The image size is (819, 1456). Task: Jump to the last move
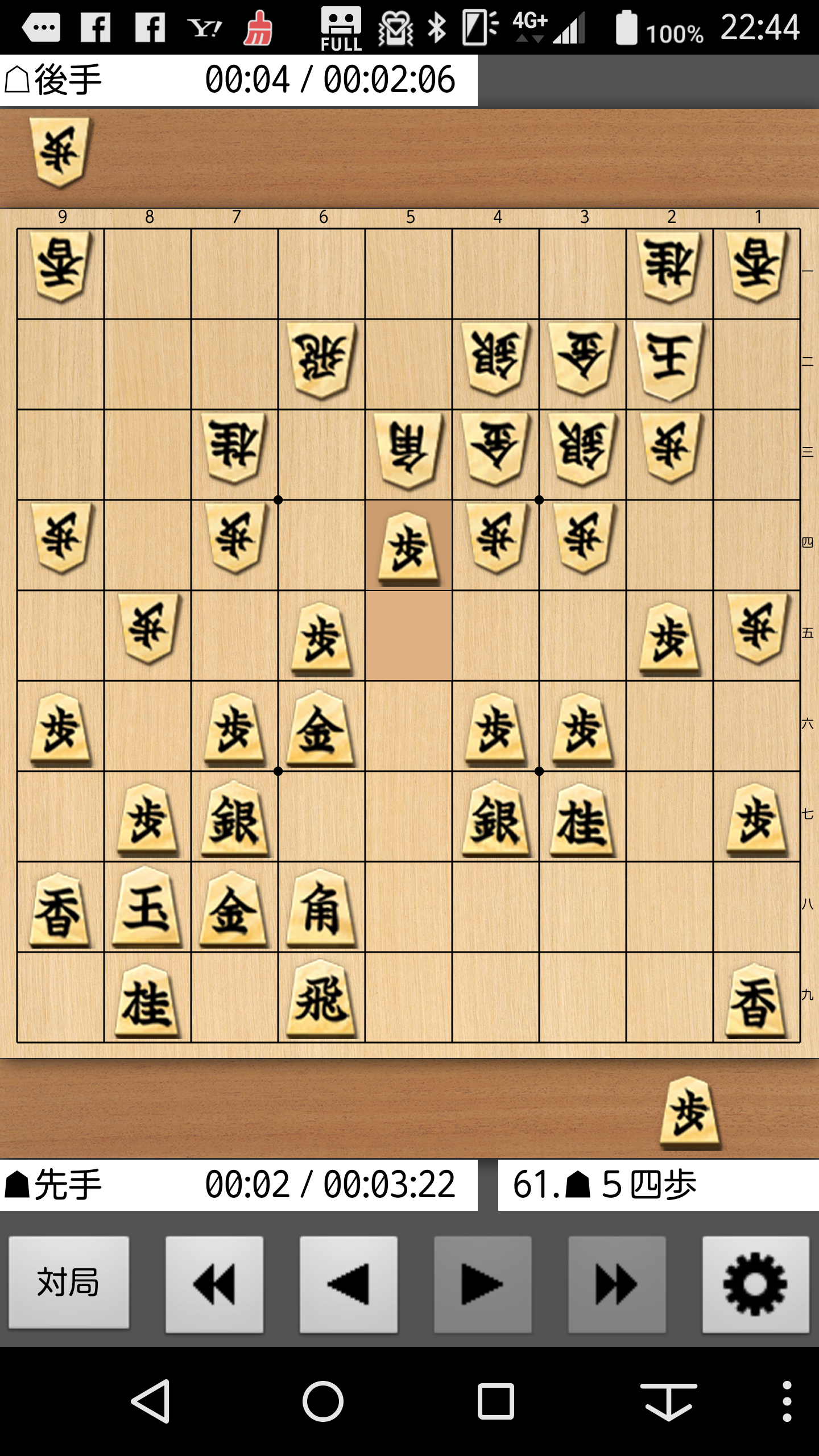click(617, 1284)
